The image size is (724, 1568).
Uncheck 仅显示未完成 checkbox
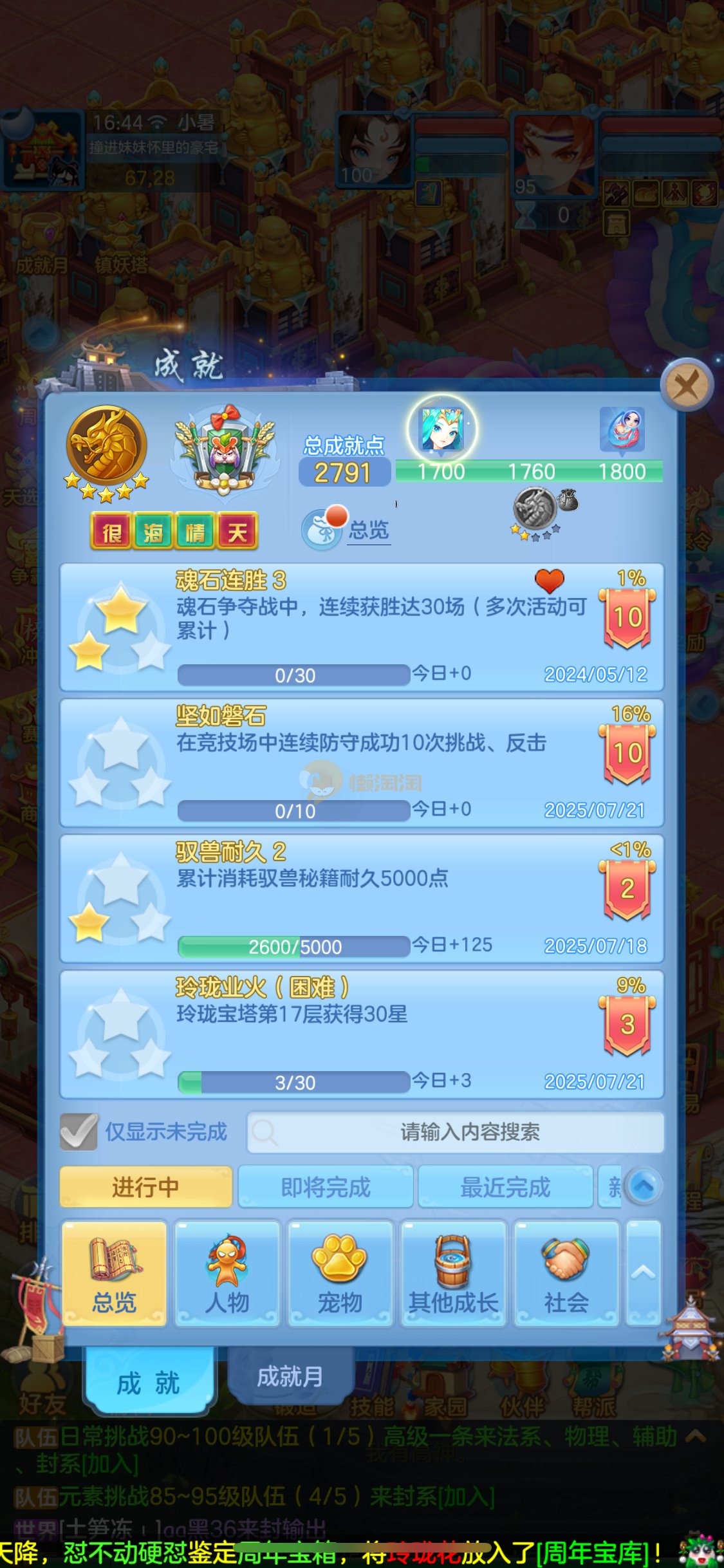pos(79,1132)
